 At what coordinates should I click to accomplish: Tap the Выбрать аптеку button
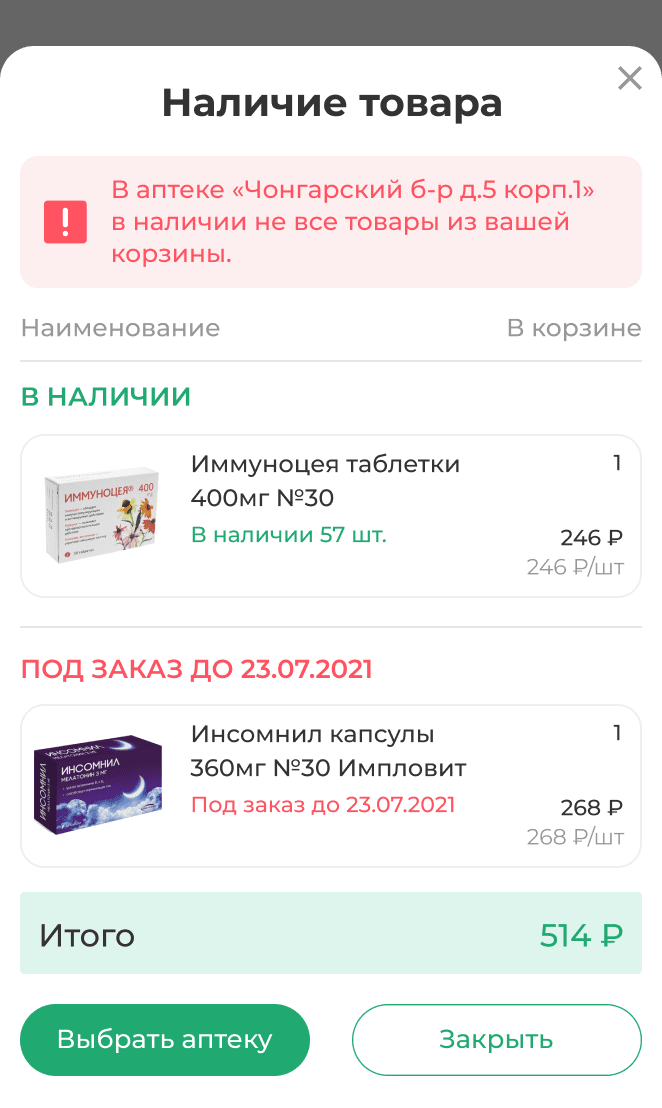(165, 1040)
